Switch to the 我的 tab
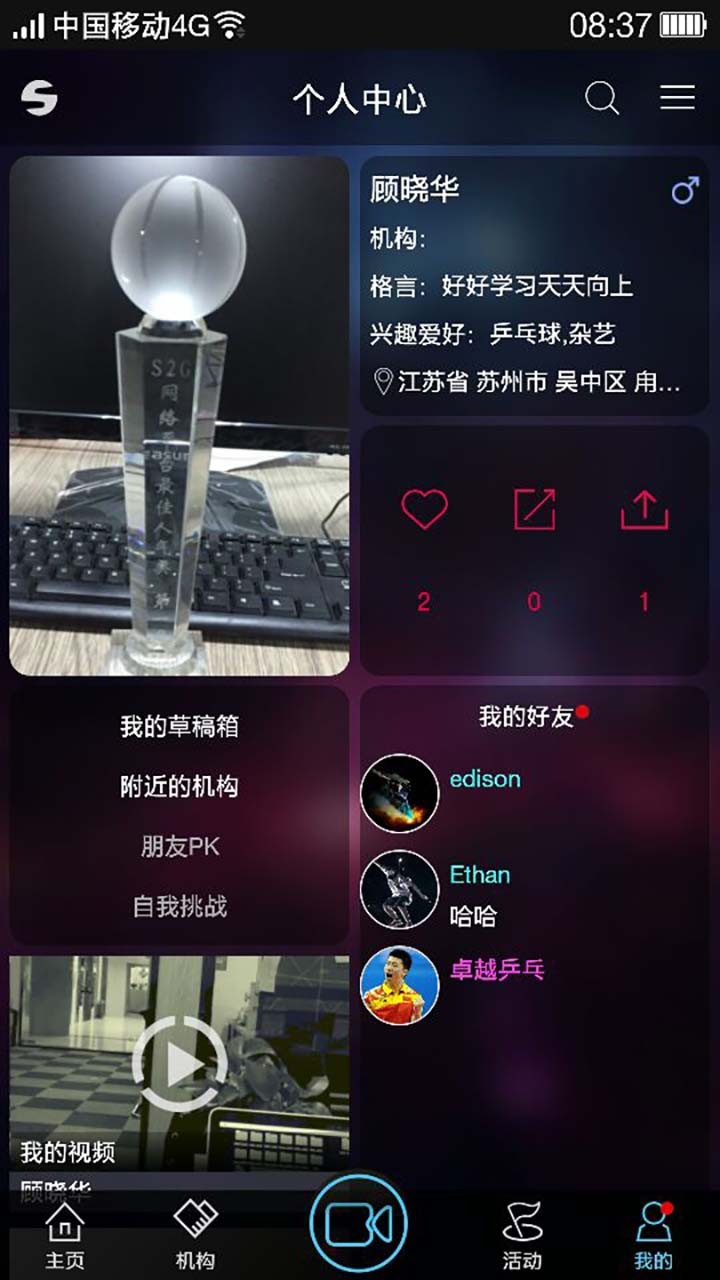The height and width of the screenshot is (1280, 720). point(653,1236)
